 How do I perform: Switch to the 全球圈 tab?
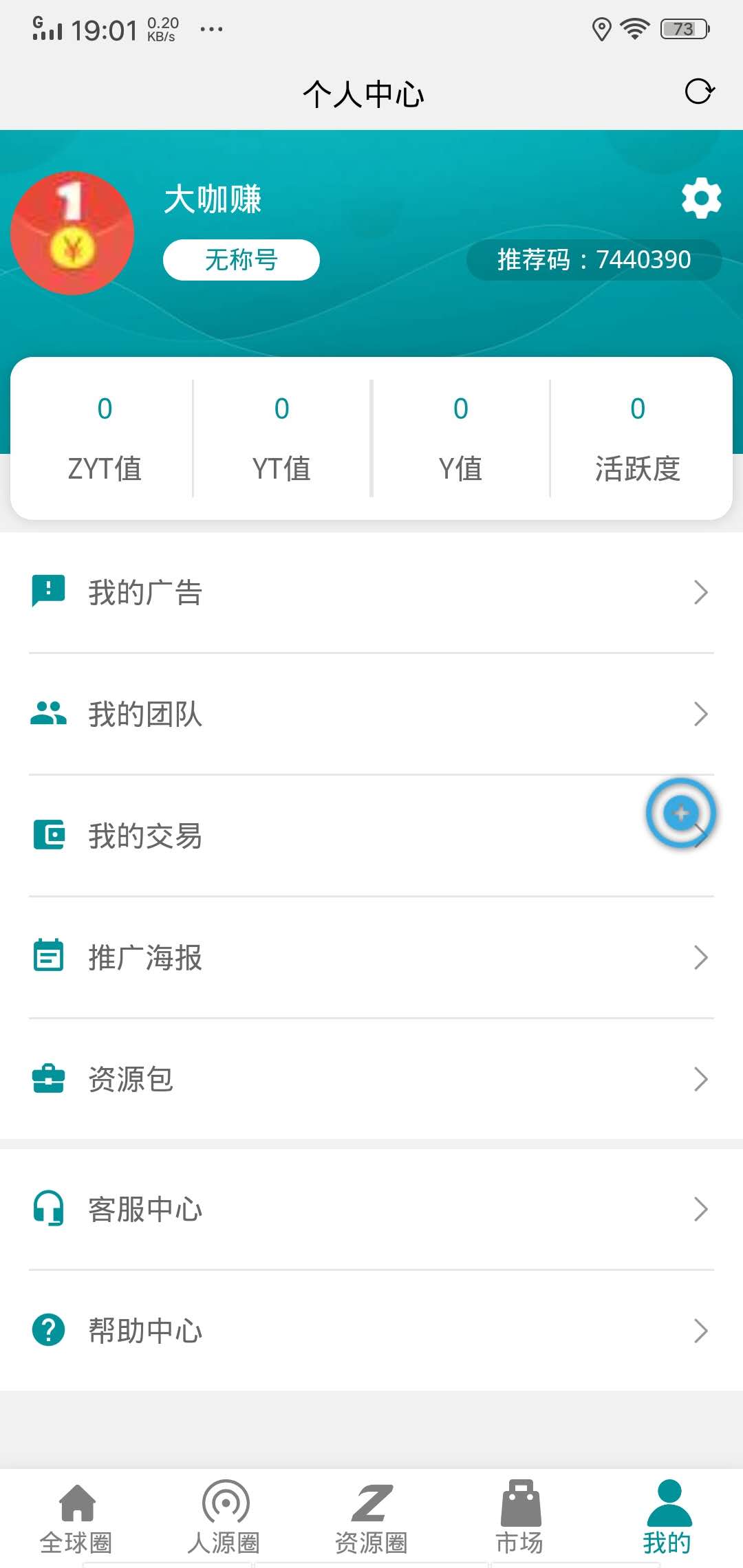[77, 1520]
